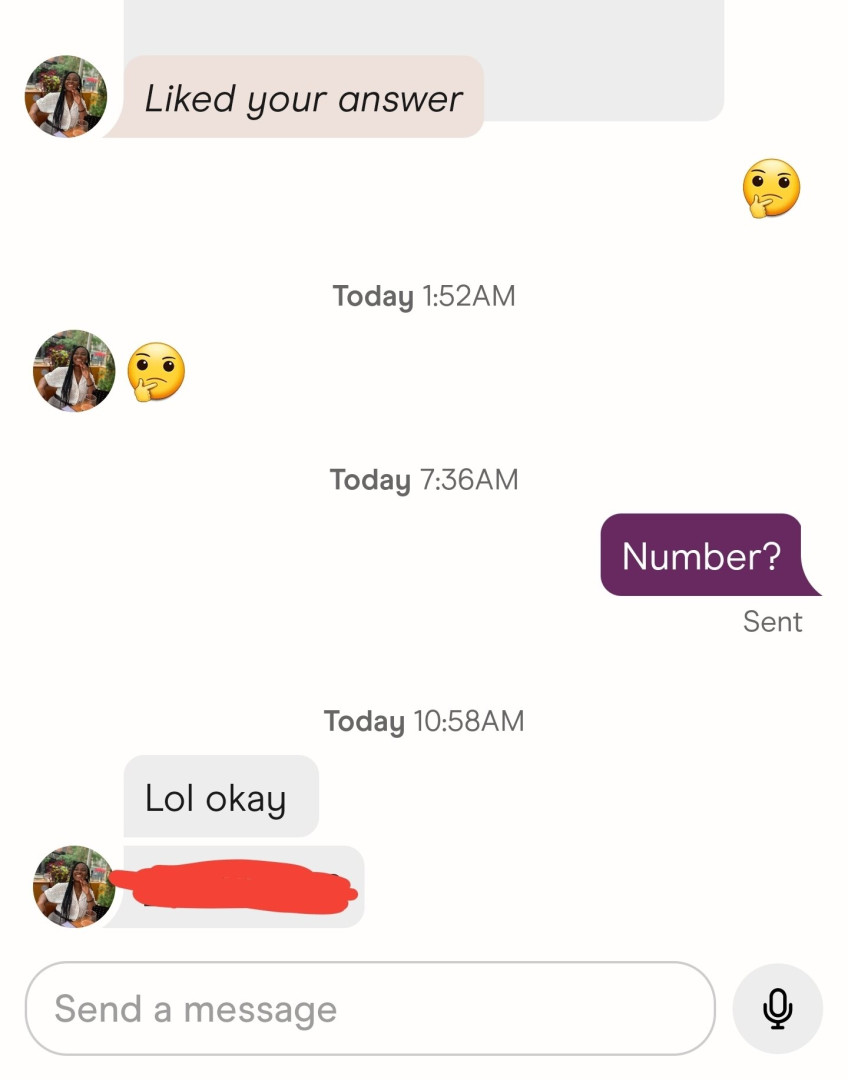Focus the Send a message field
The height and width of the screenshot is (1080, 848).
coord(370,1008)
